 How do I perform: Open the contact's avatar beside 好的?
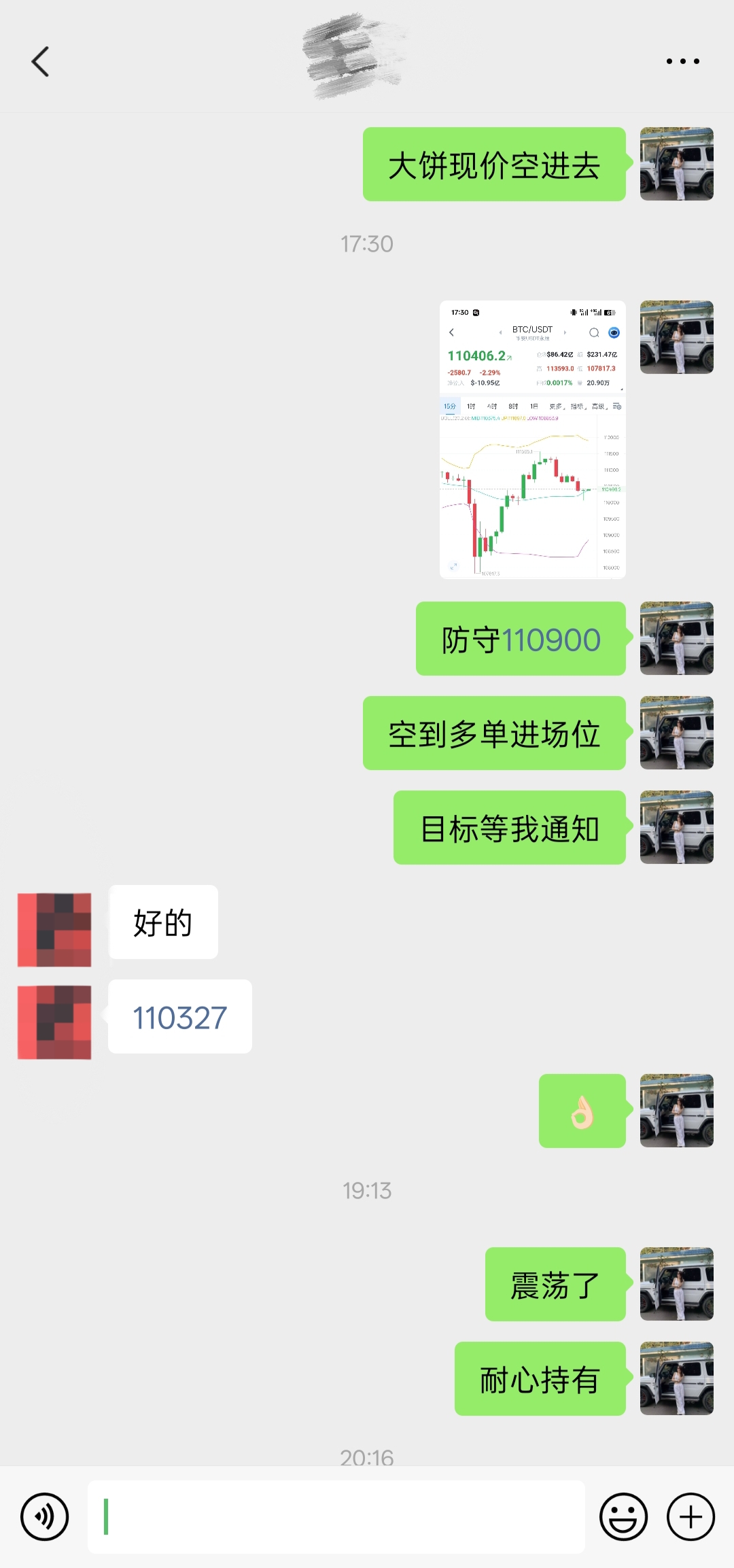54,929
